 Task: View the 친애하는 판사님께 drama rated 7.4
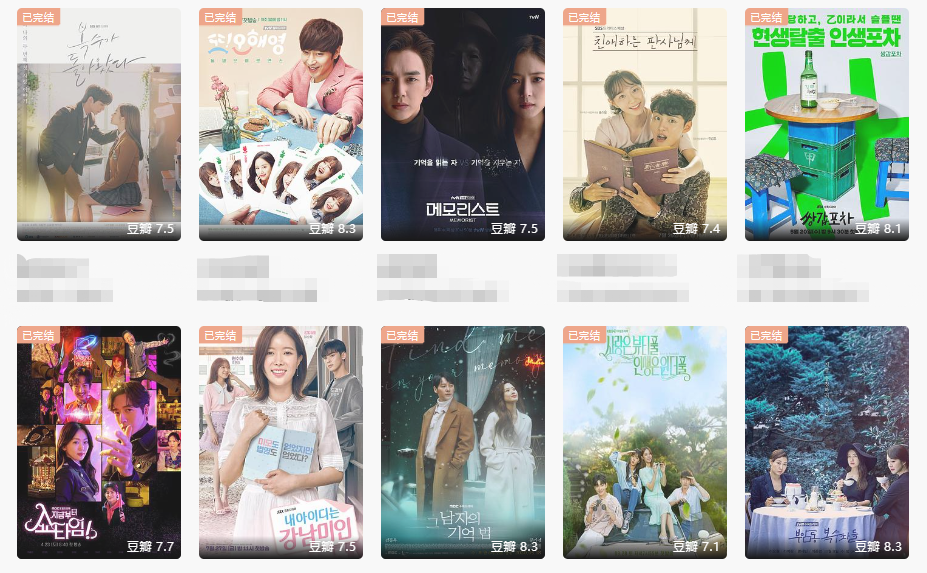(644, 125)
